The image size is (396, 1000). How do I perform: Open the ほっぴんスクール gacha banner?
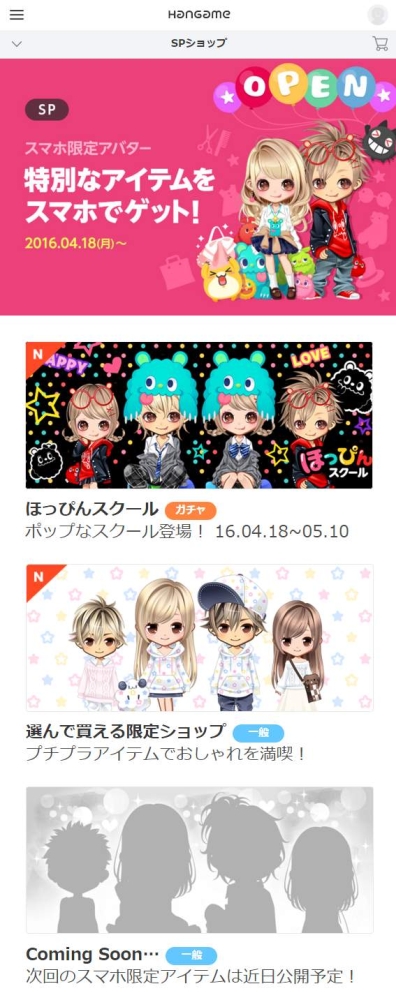199,415
